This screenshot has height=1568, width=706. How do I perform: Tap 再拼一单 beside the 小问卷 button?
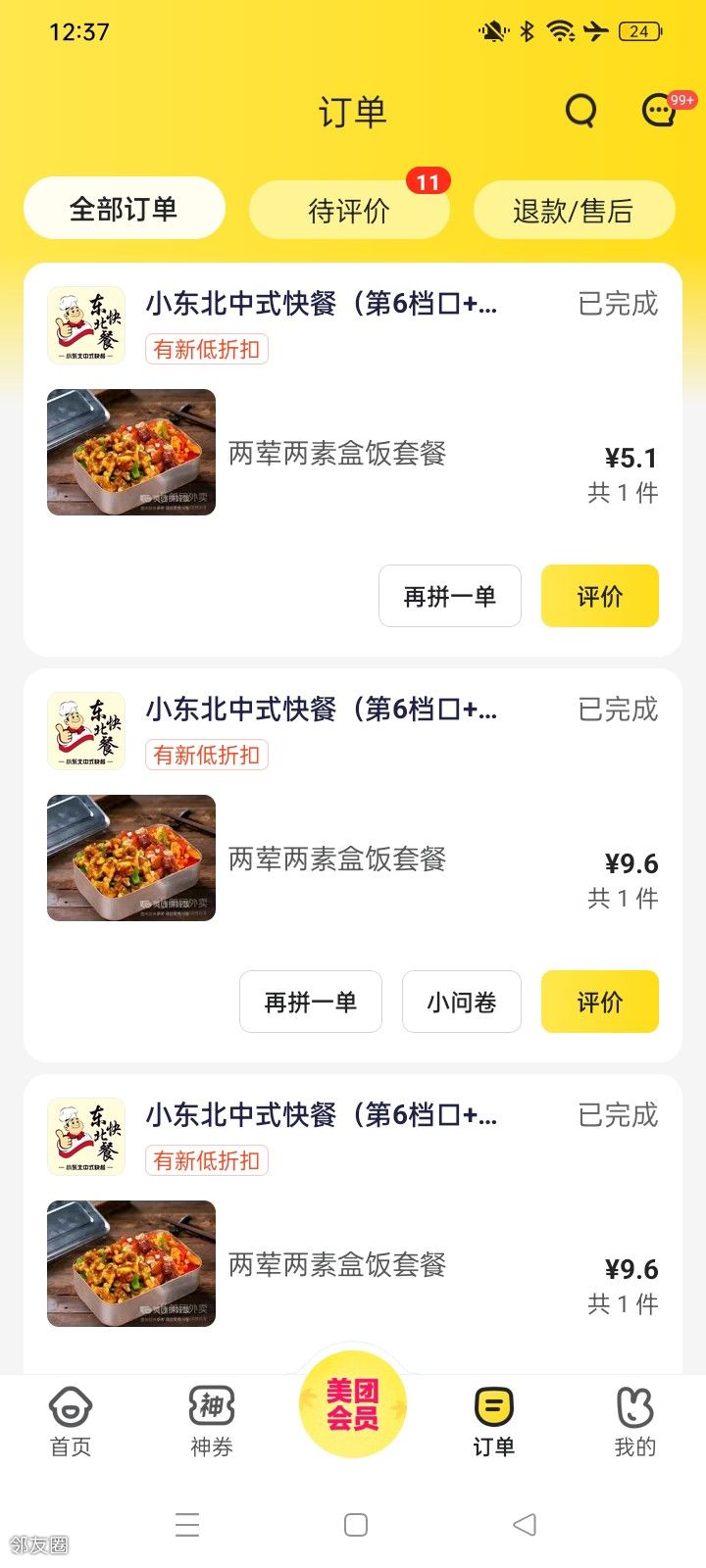(311, 1002)
